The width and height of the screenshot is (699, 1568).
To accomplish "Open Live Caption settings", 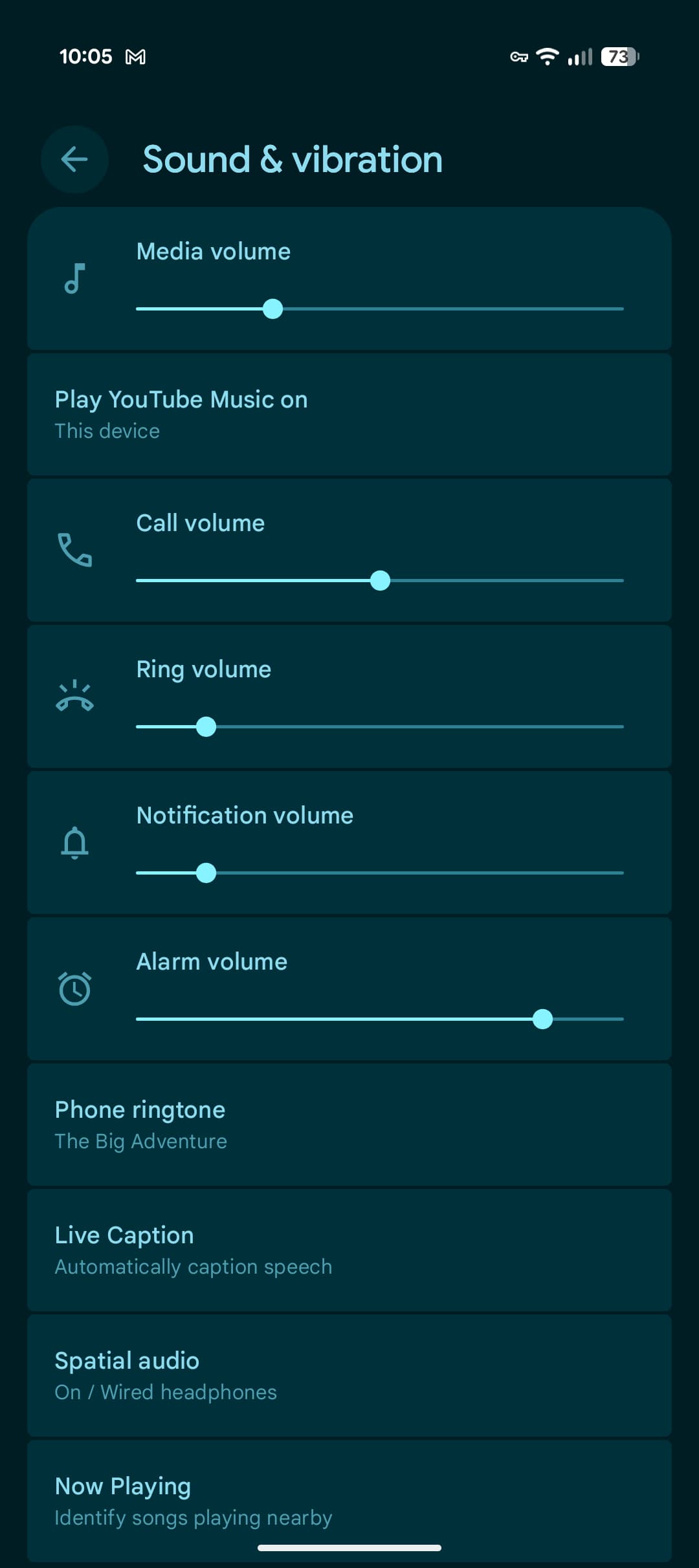I will pos(349,1250).
